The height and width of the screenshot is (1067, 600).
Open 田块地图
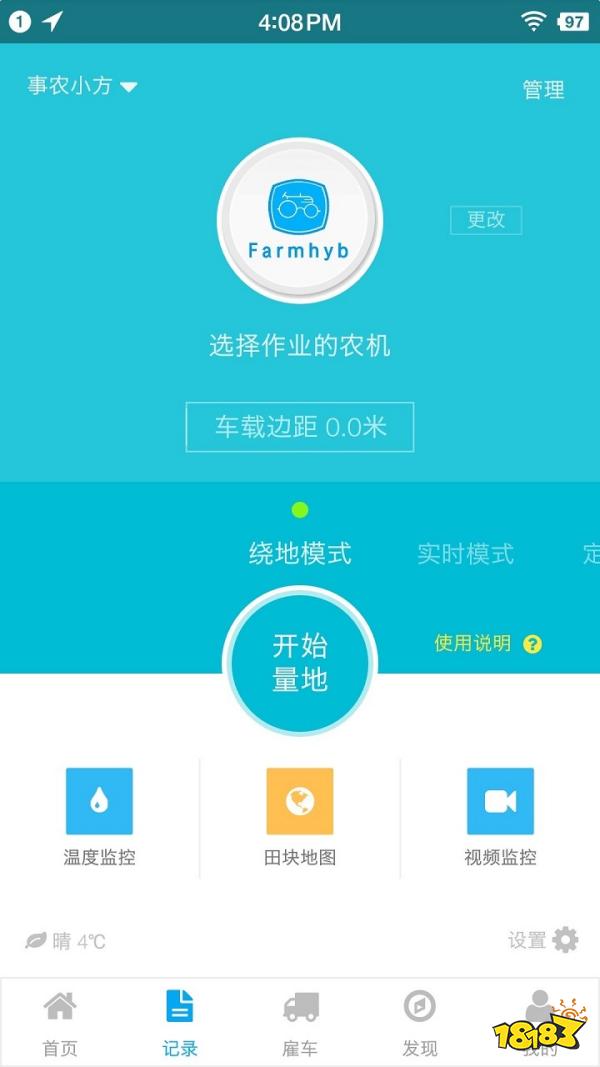[x=300, y=815]
